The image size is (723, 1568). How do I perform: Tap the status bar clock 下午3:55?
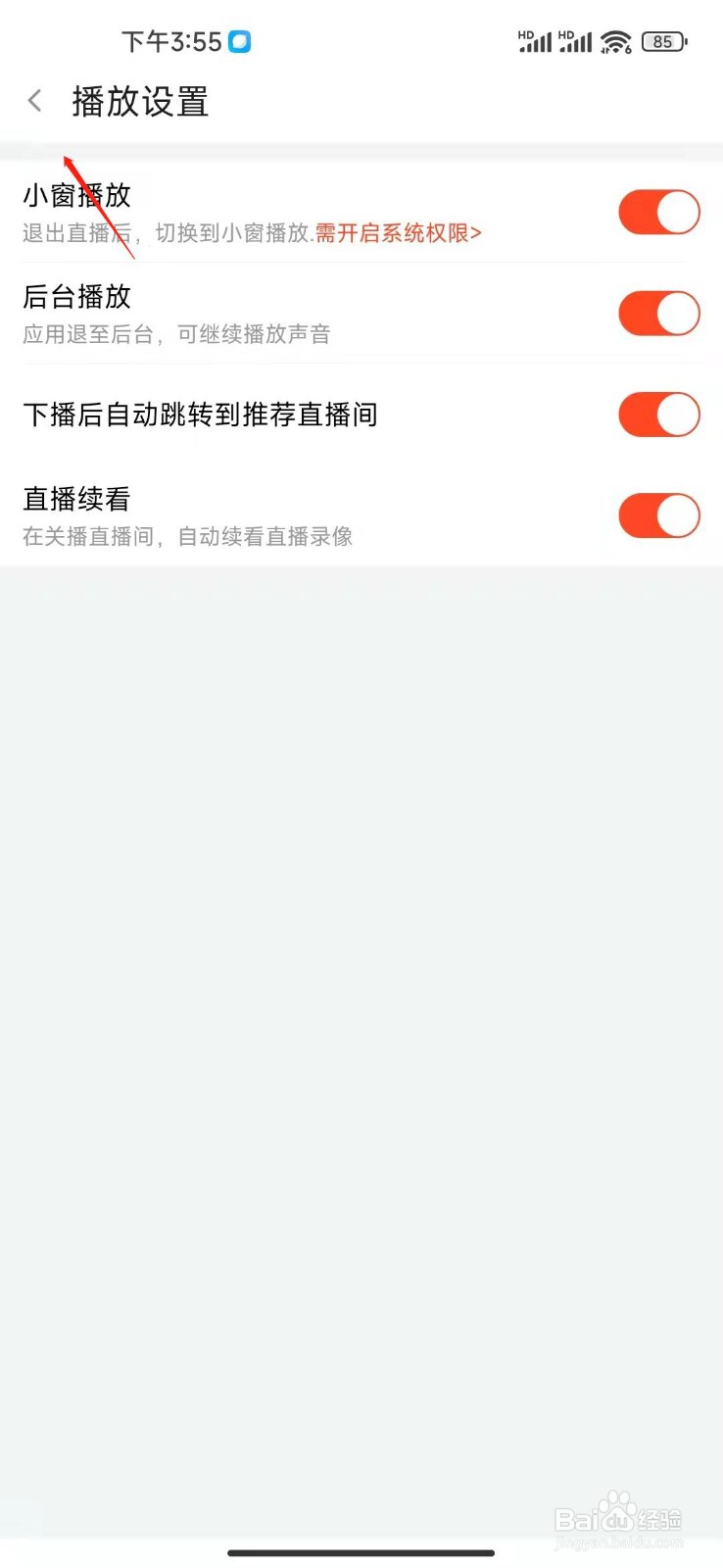172,41
